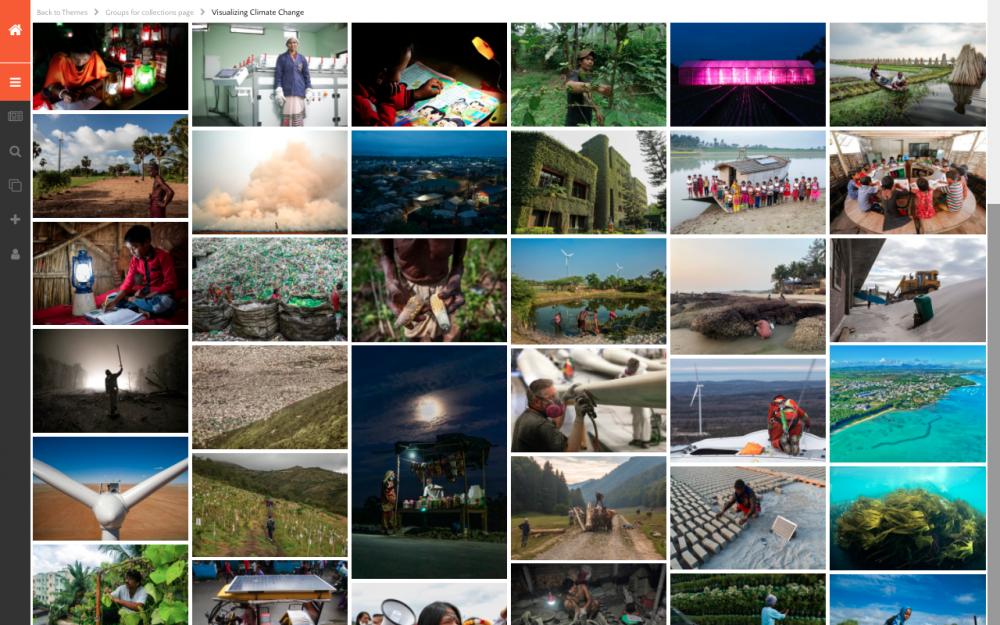The width and height of the screenshot is (1000, 625).
Task: Open 'Groups for collections page' breadcrumb
Action: (x=152, y=12)
